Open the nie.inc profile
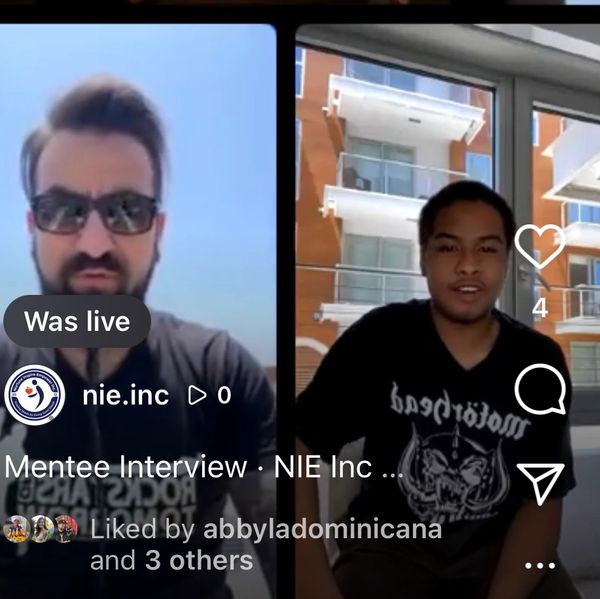This screenshot has width=600, height=599. (124, 395)
